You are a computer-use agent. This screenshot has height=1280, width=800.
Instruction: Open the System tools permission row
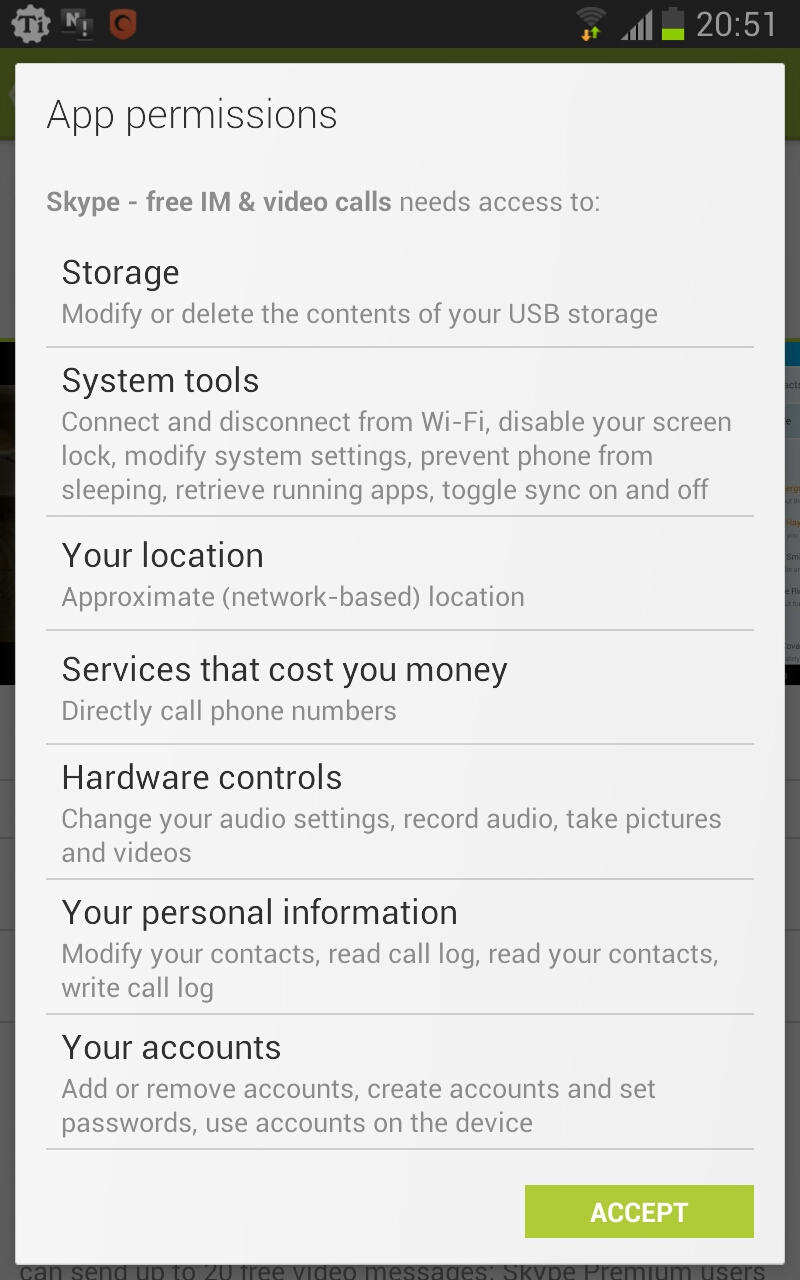[400, 432]
